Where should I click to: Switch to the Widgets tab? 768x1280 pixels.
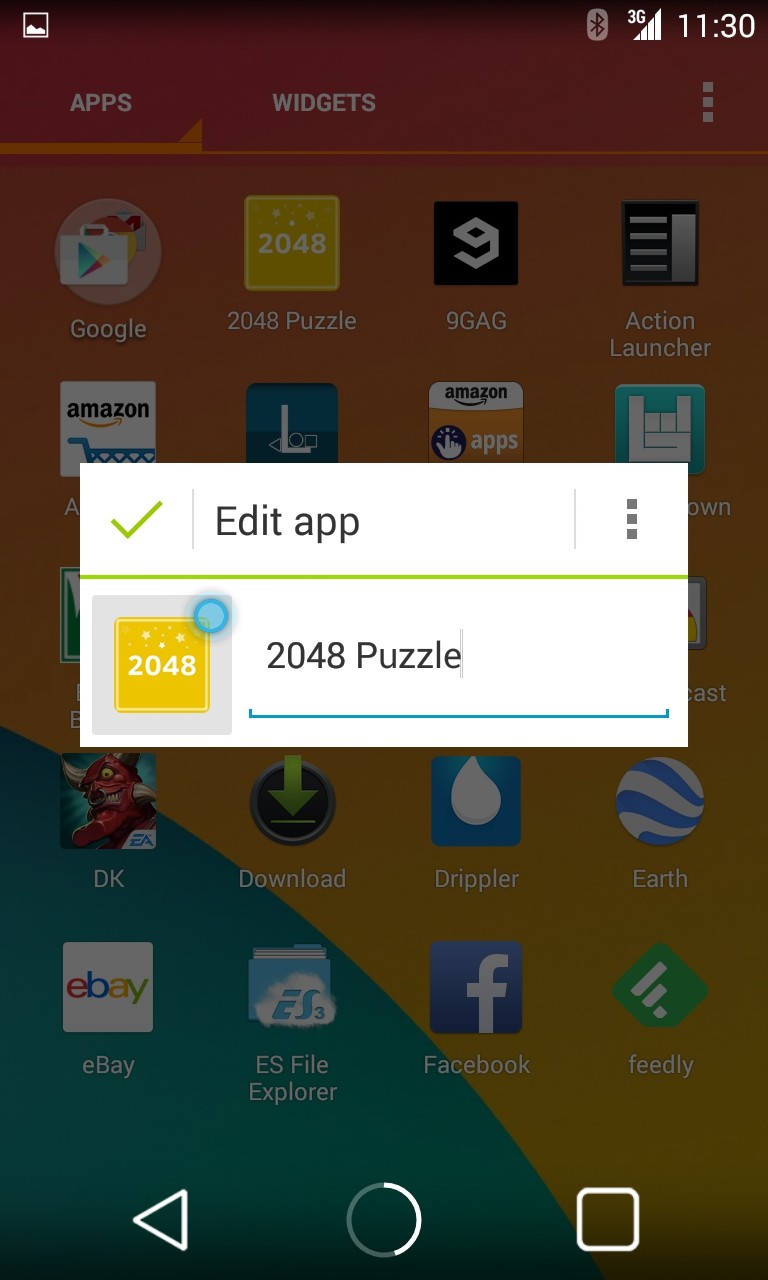[324, 103]
